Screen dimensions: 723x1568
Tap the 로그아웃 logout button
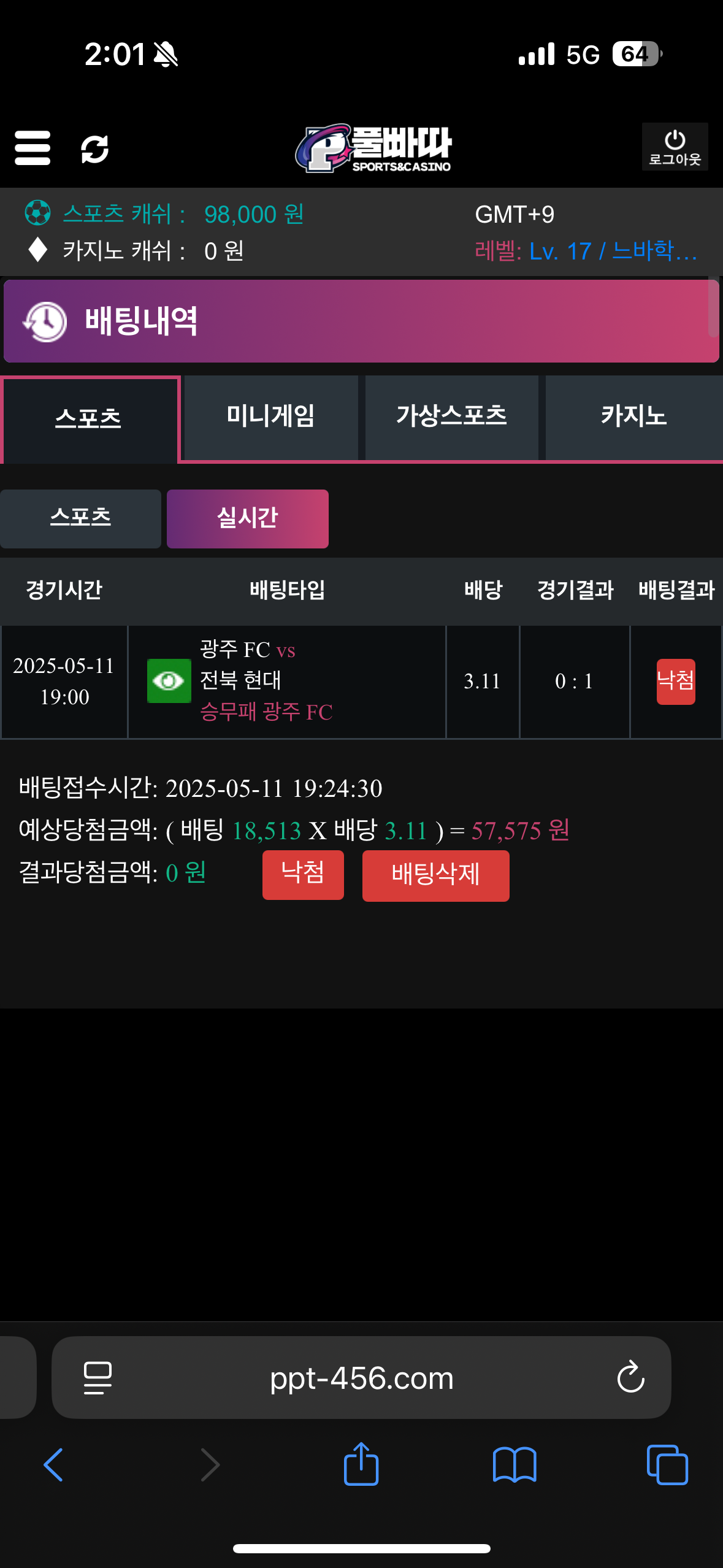[x=675, y=147]
